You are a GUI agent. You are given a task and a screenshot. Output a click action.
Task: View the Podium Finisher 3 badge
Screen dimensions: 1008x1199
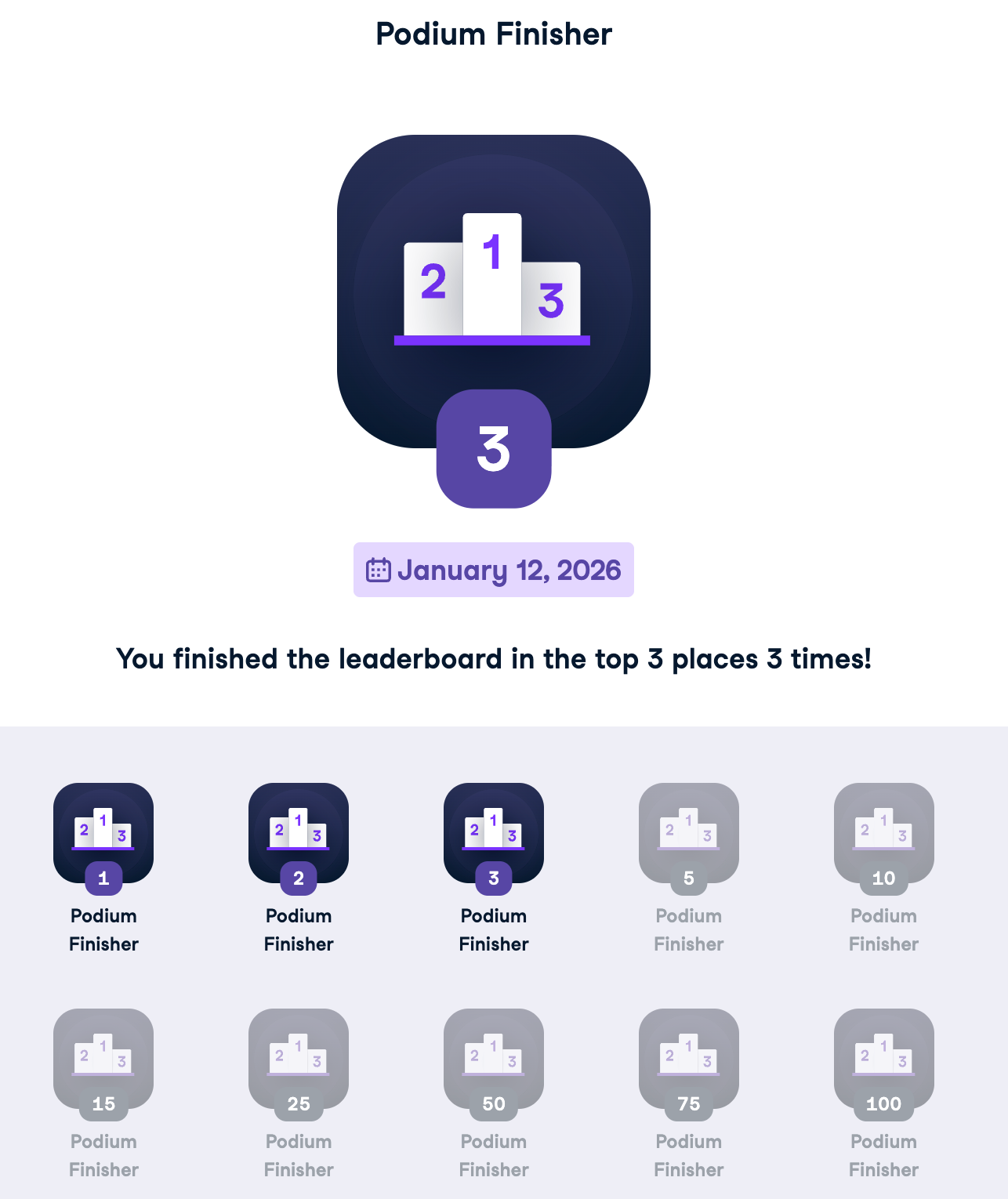point(494,834)
